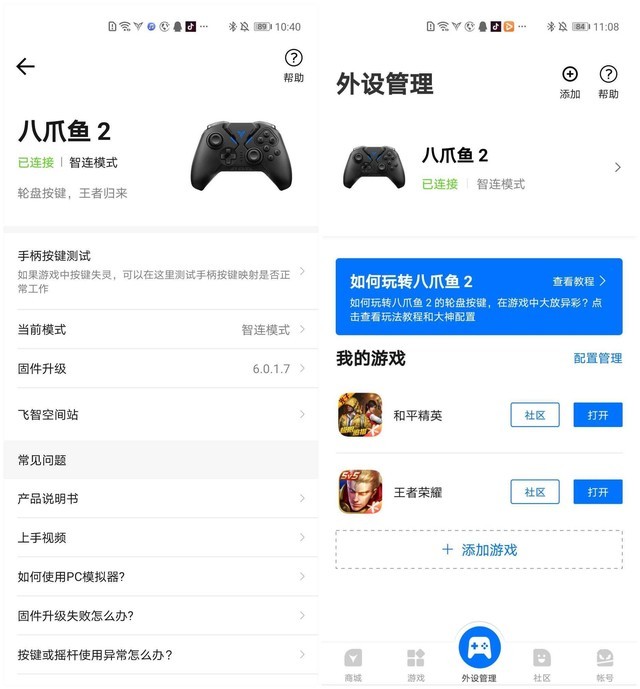The height and width of the screenshot is (689, 640).
Task: Switch to the 帐号 tab
Action: pos(605,664)
